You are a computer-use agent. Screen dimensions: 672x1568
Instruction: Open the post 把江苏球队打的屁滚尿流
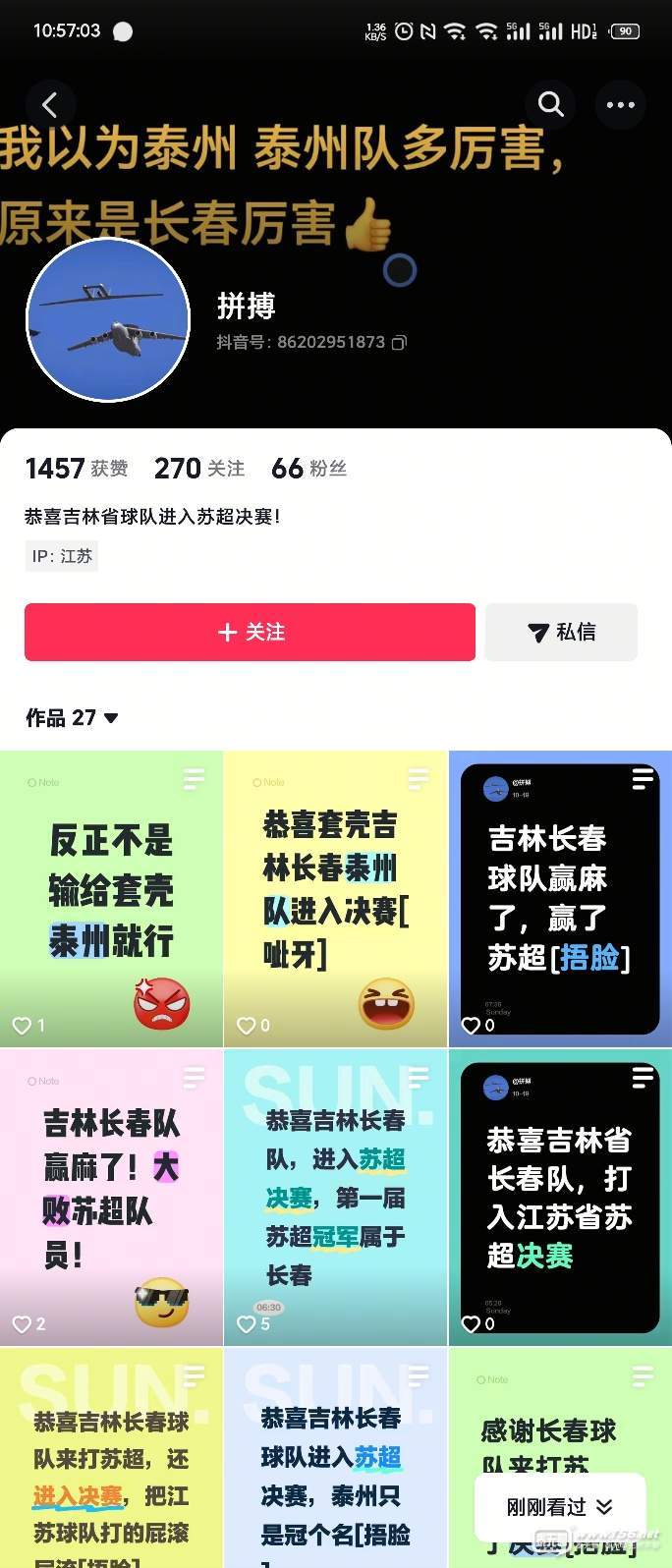111,1464
